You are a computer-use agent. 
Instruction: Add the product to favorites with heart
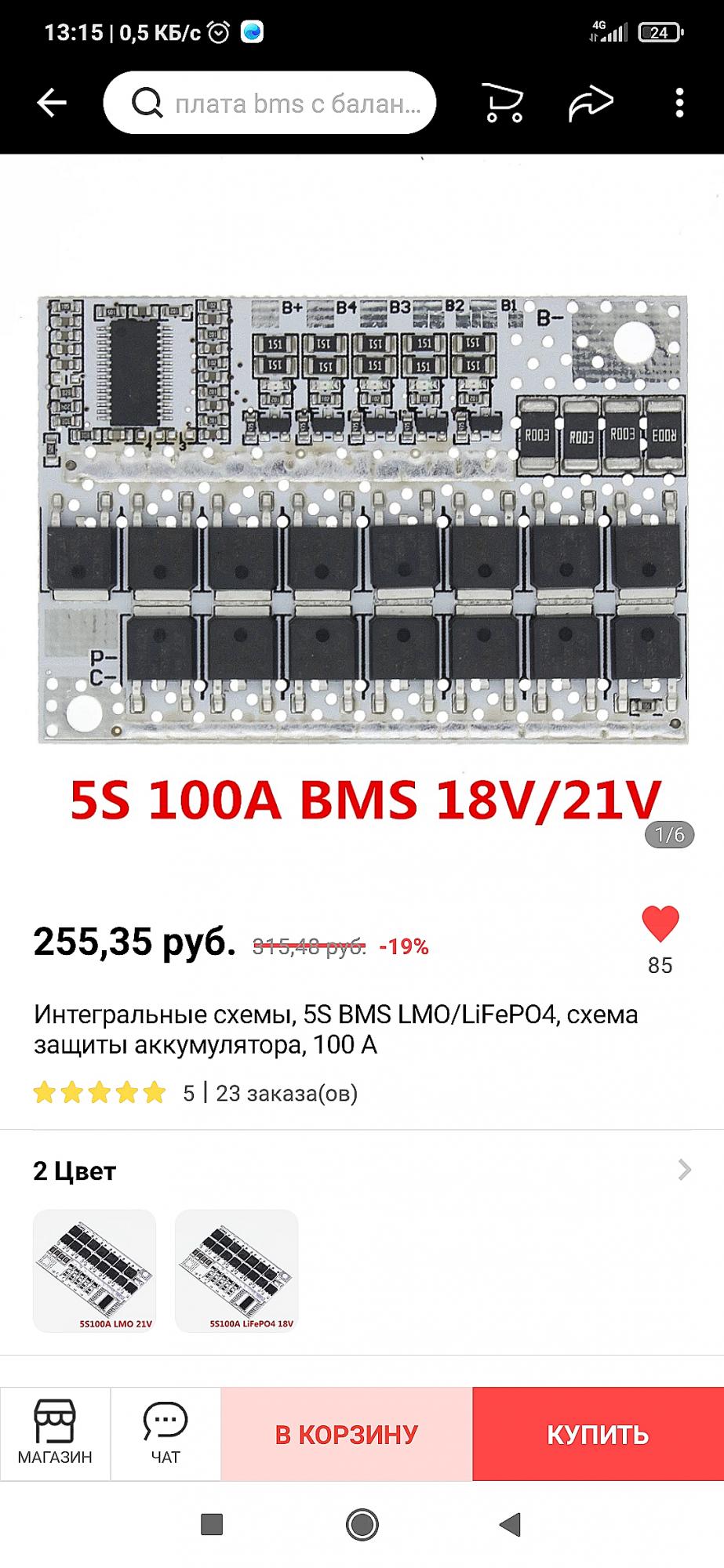[x=660, y=924]
